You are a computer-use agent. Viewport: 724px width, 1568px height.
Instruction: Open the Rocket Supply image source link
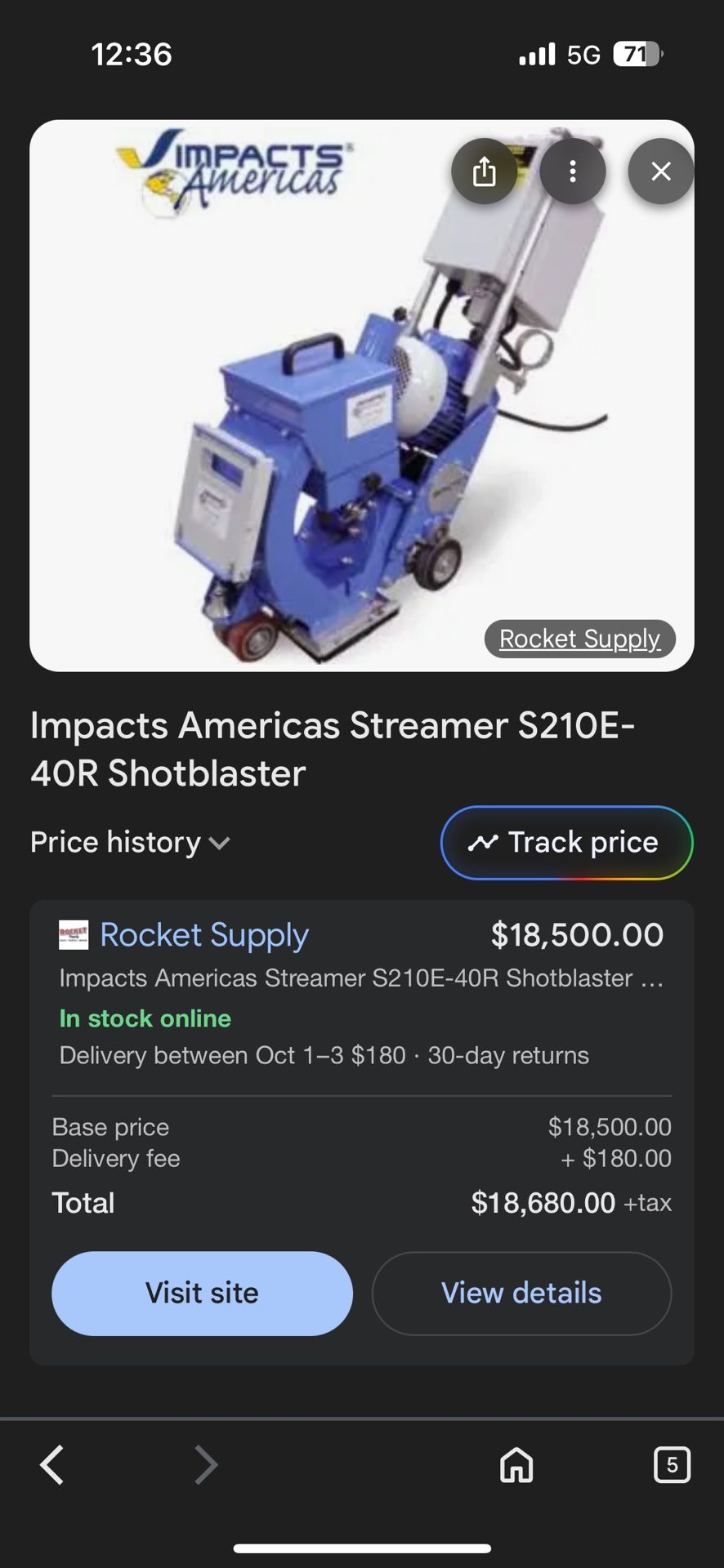[579, 639]
